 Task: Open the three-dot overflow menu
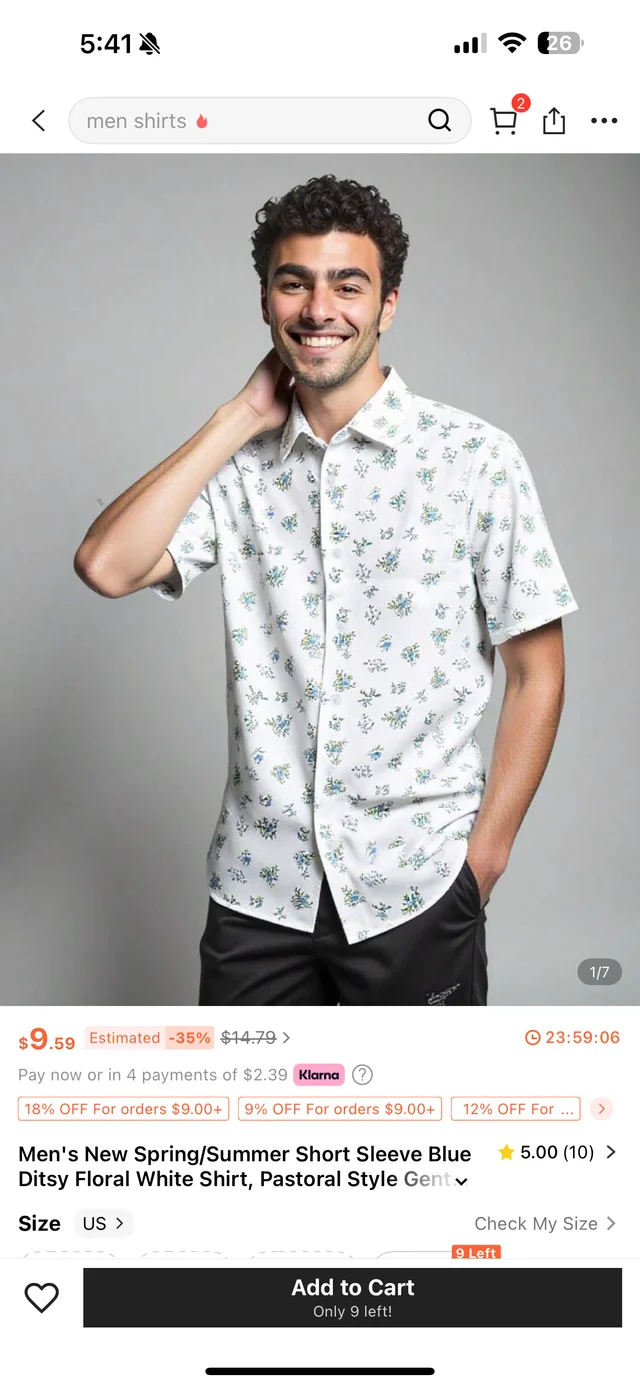coord(604,121)
